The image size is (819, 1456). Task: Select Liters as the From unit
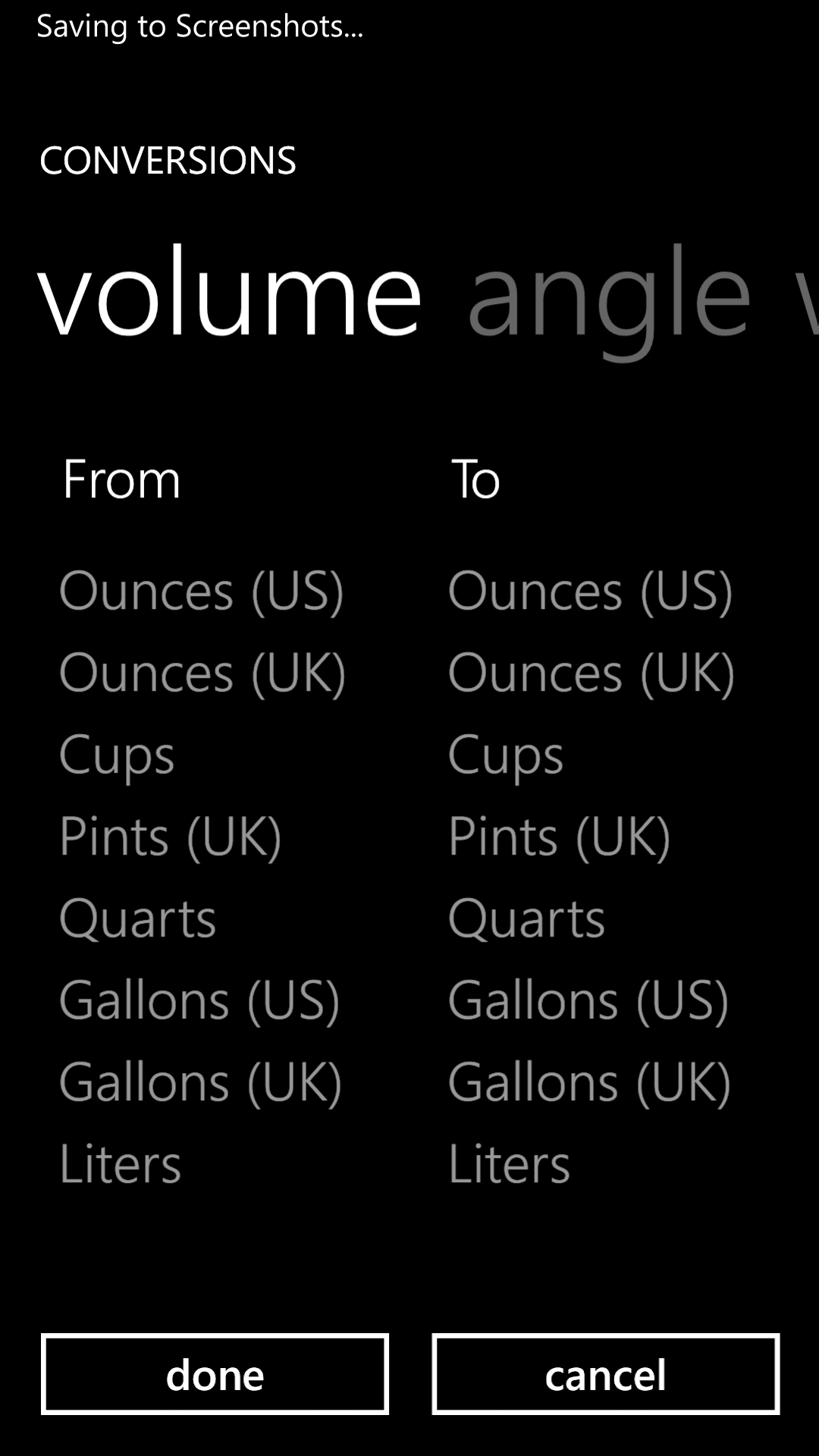(x=121, y=1164)
